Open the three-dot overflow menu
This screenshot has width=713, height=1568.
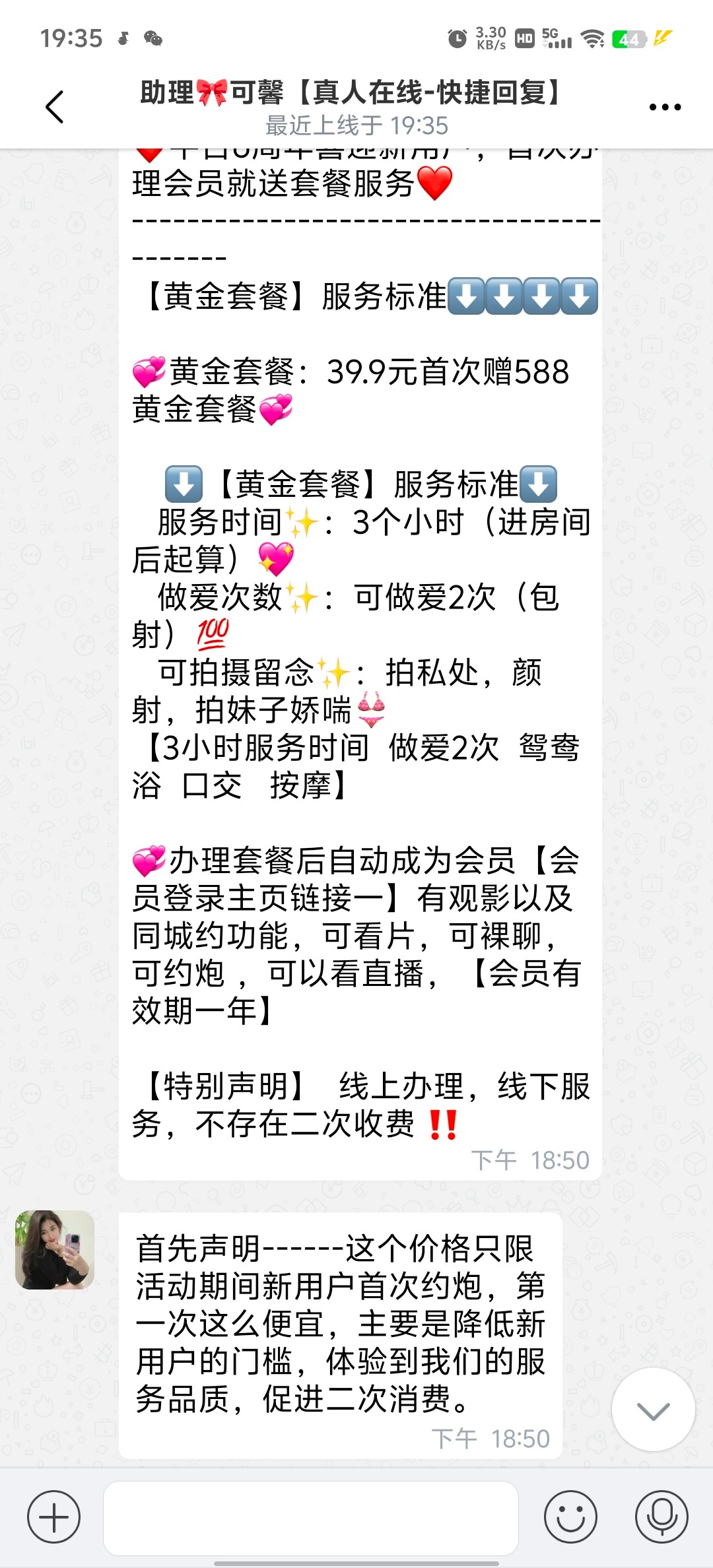click(x=665, y=107)
